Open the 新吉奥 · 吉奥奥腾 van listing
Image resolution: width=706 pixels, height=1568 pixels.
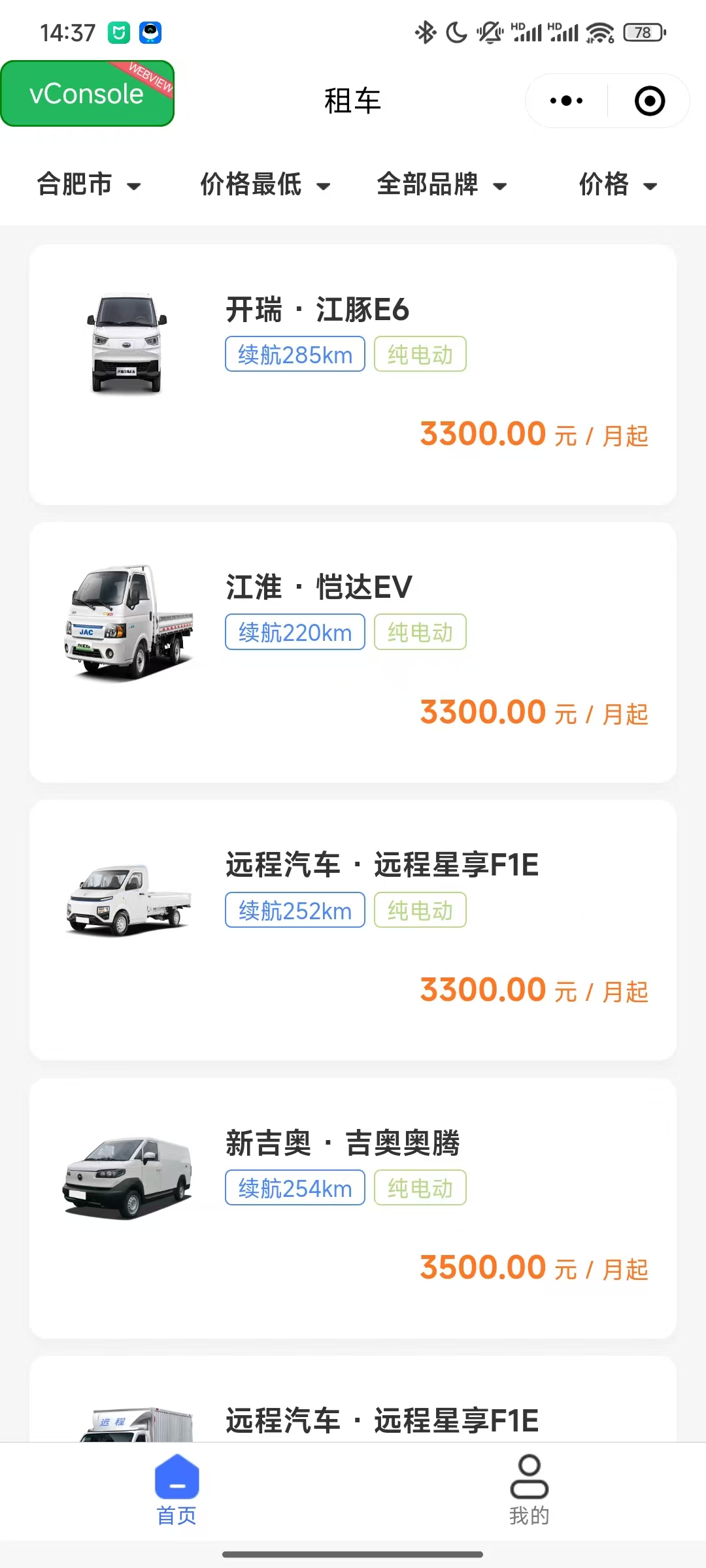tap(353, 1207)
